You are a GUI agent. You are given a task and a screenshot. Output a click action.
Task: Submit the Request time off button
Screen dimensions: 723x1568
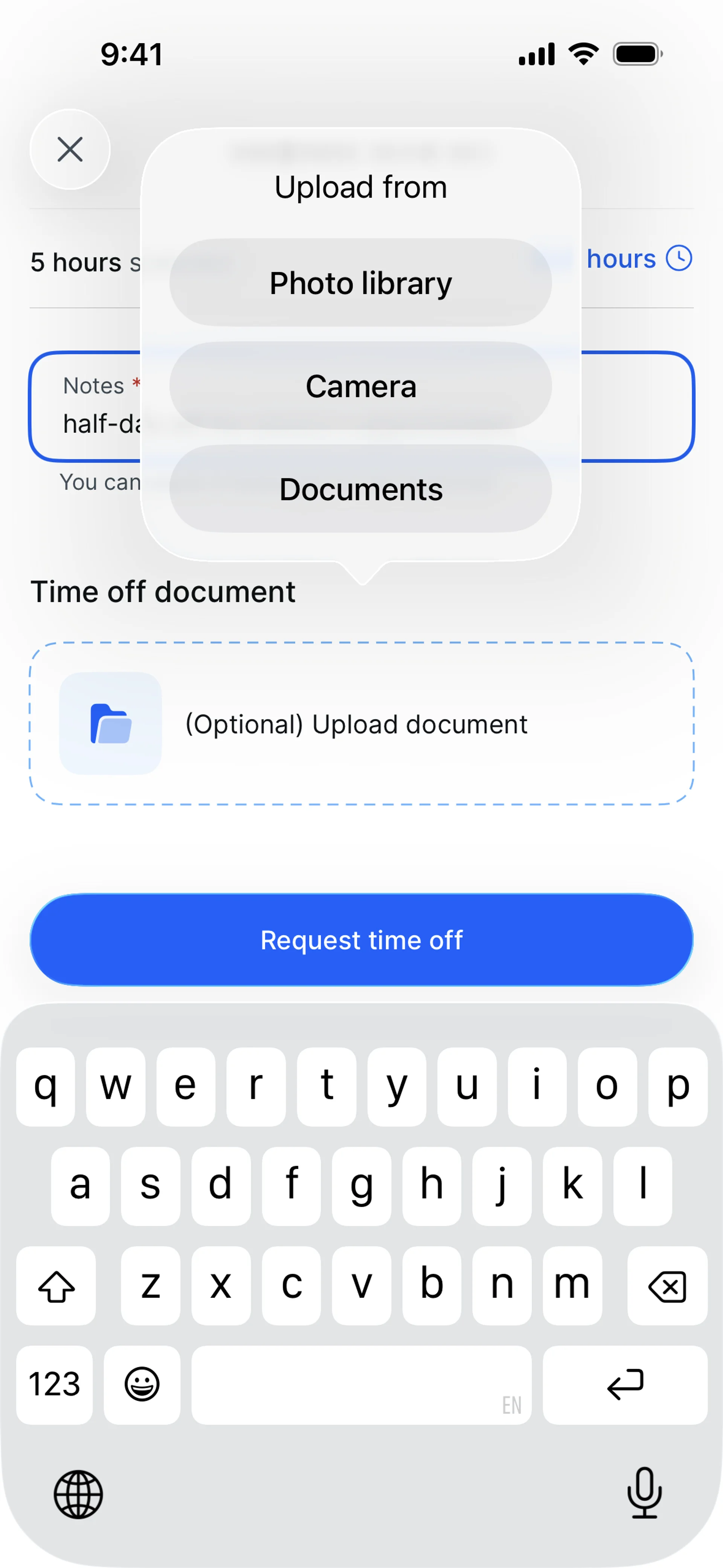[x=361, y=940]
